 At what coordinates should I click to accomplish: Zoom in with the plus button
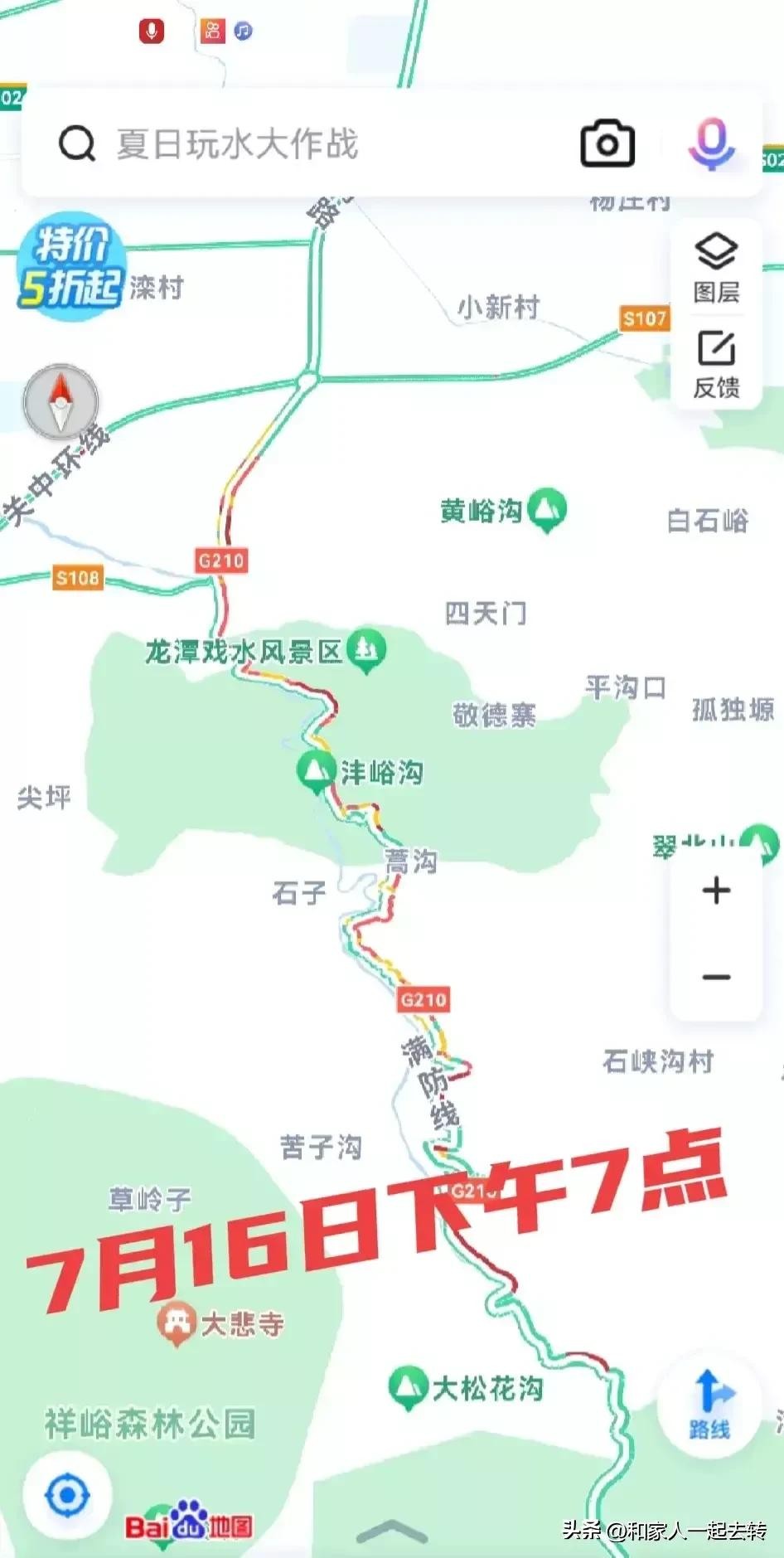[716, 891]
